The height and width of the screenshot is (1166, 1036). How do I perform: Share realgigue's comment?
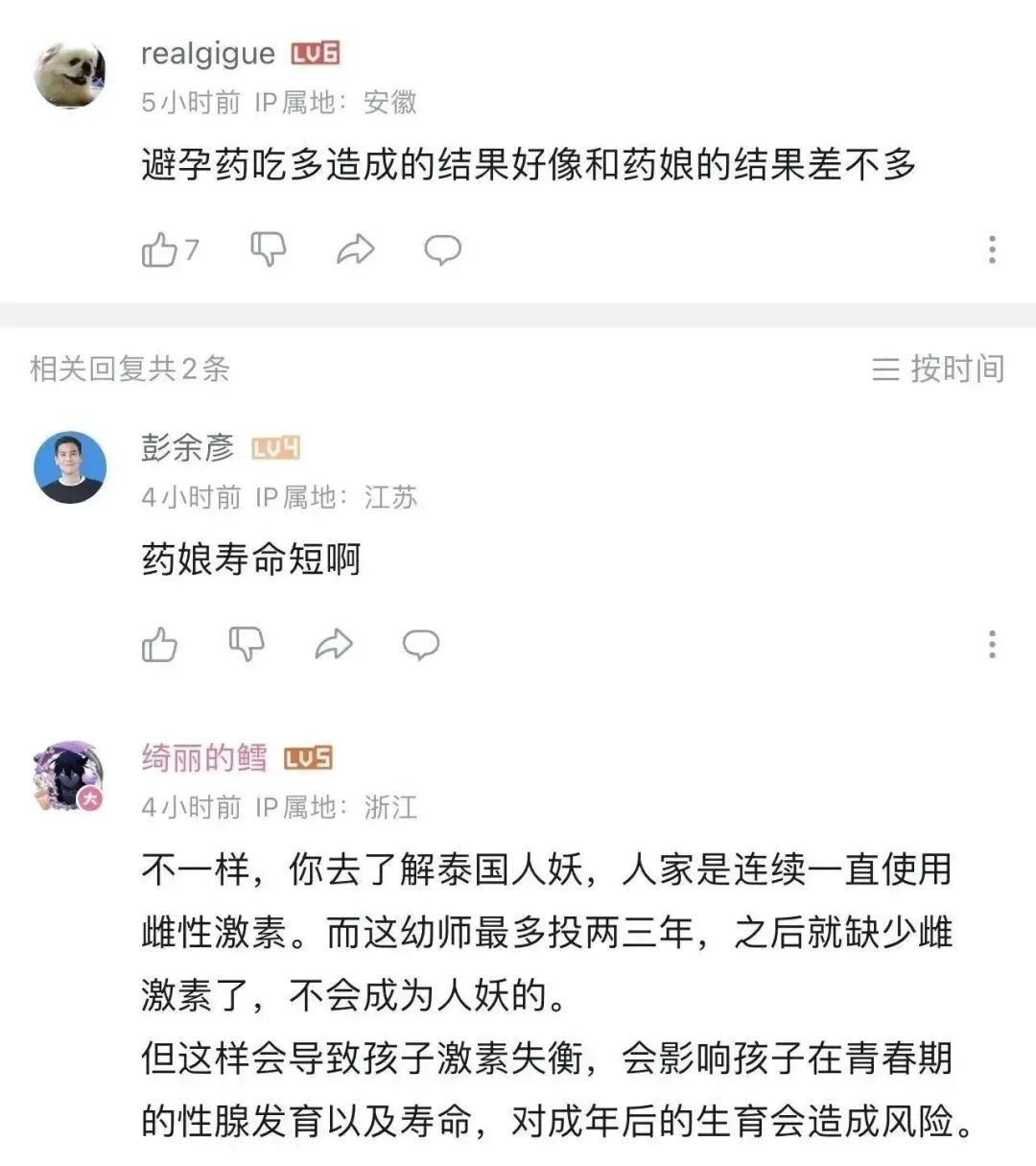[355, 248]
